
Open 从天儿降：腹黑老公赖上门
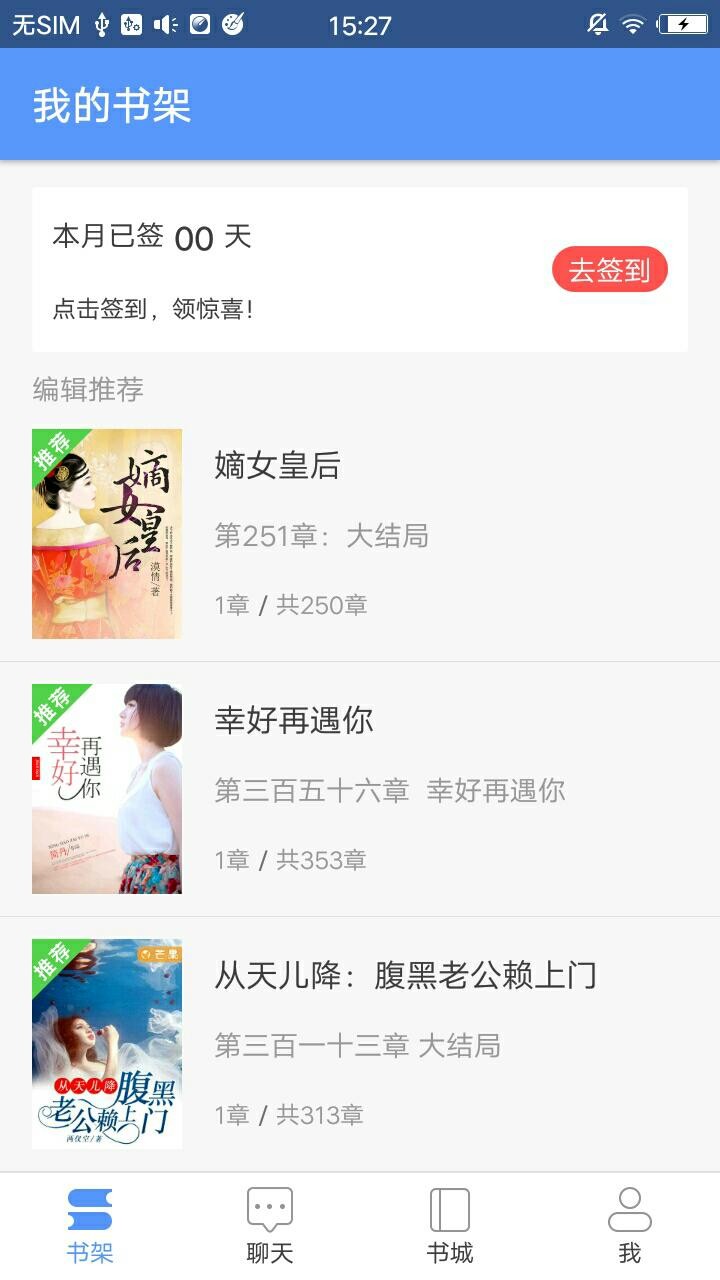pyautogui.click(x=404, y=977)
